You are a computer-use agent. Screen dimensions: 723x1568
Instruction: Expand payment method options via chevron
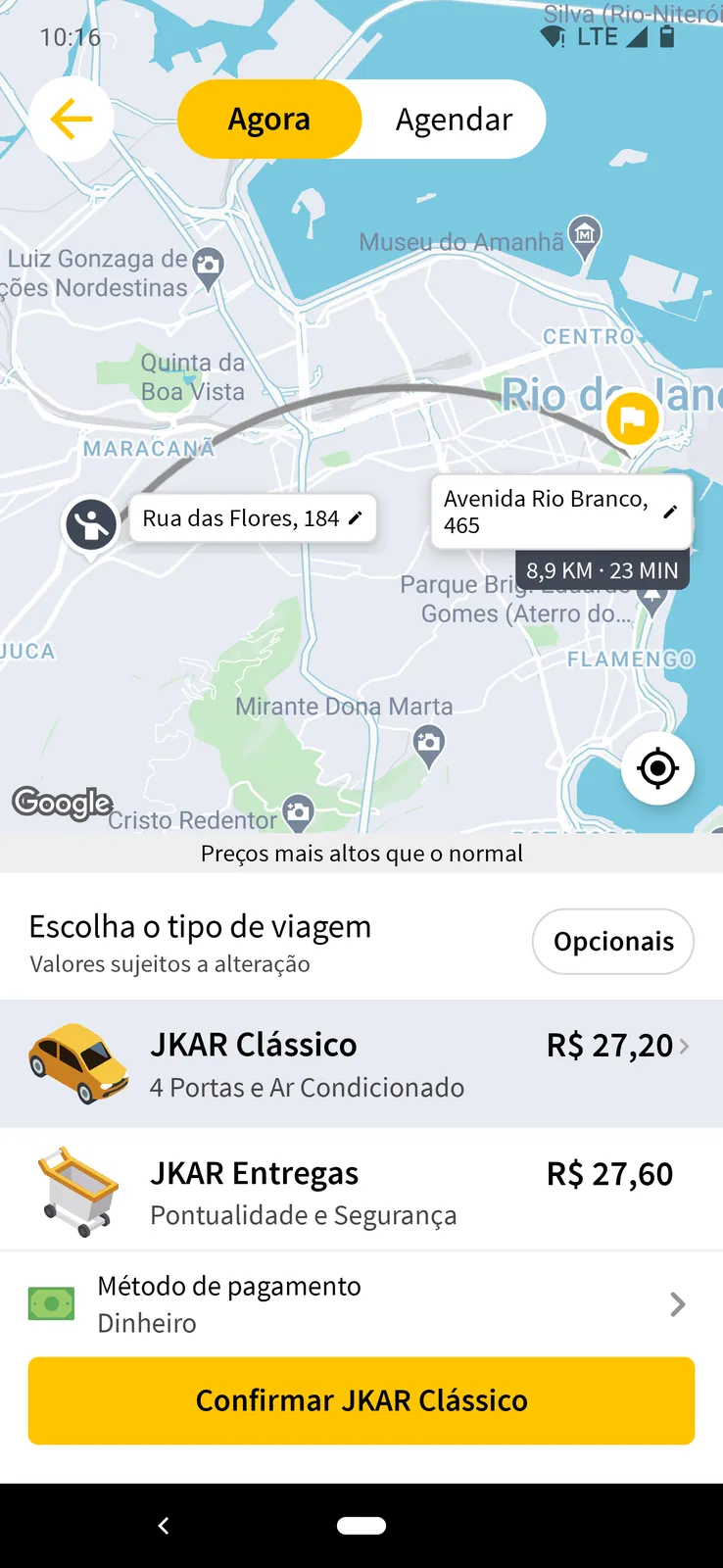tap(677, 1303)
